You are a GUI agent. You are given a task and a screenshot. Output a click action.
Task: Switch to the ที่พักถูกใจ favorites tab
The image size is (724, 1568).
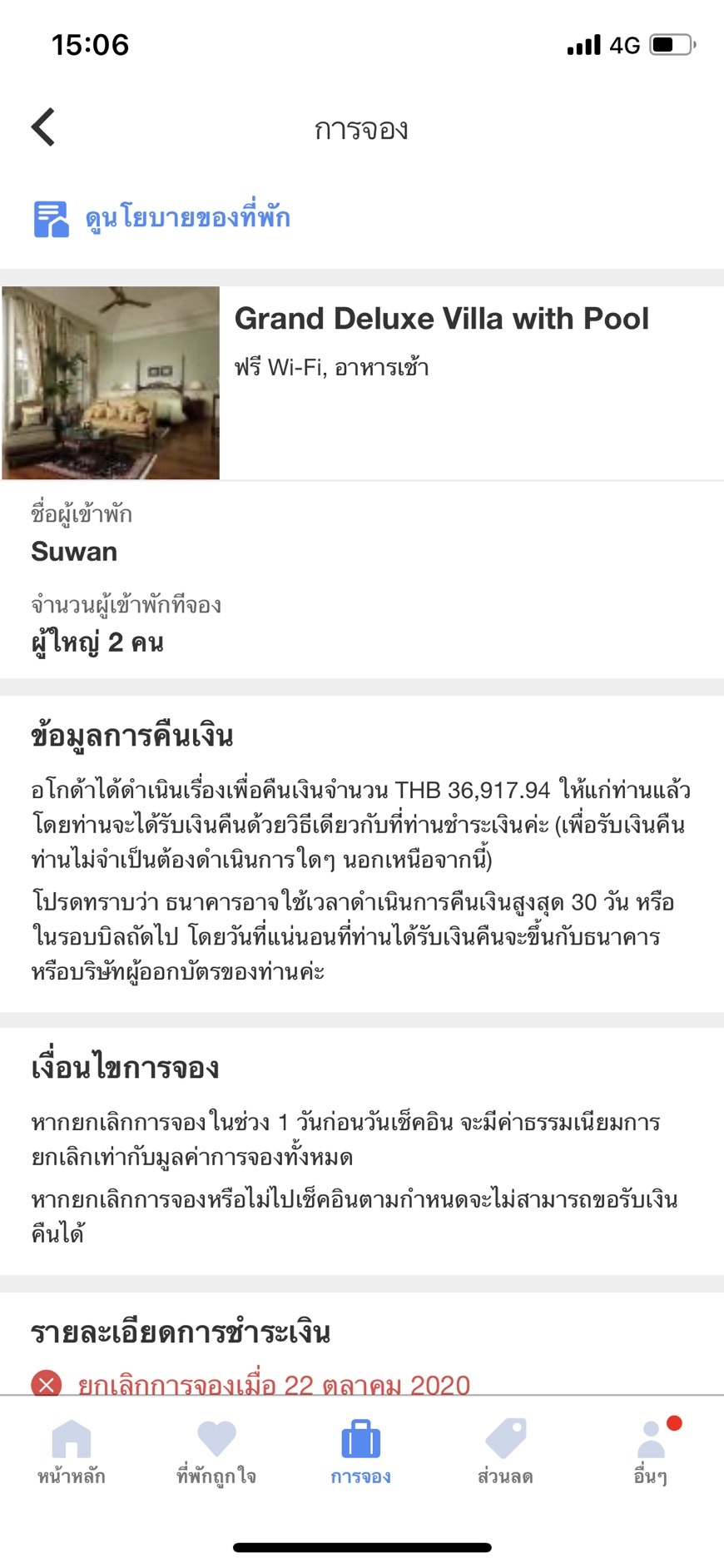pos(216,1452)
